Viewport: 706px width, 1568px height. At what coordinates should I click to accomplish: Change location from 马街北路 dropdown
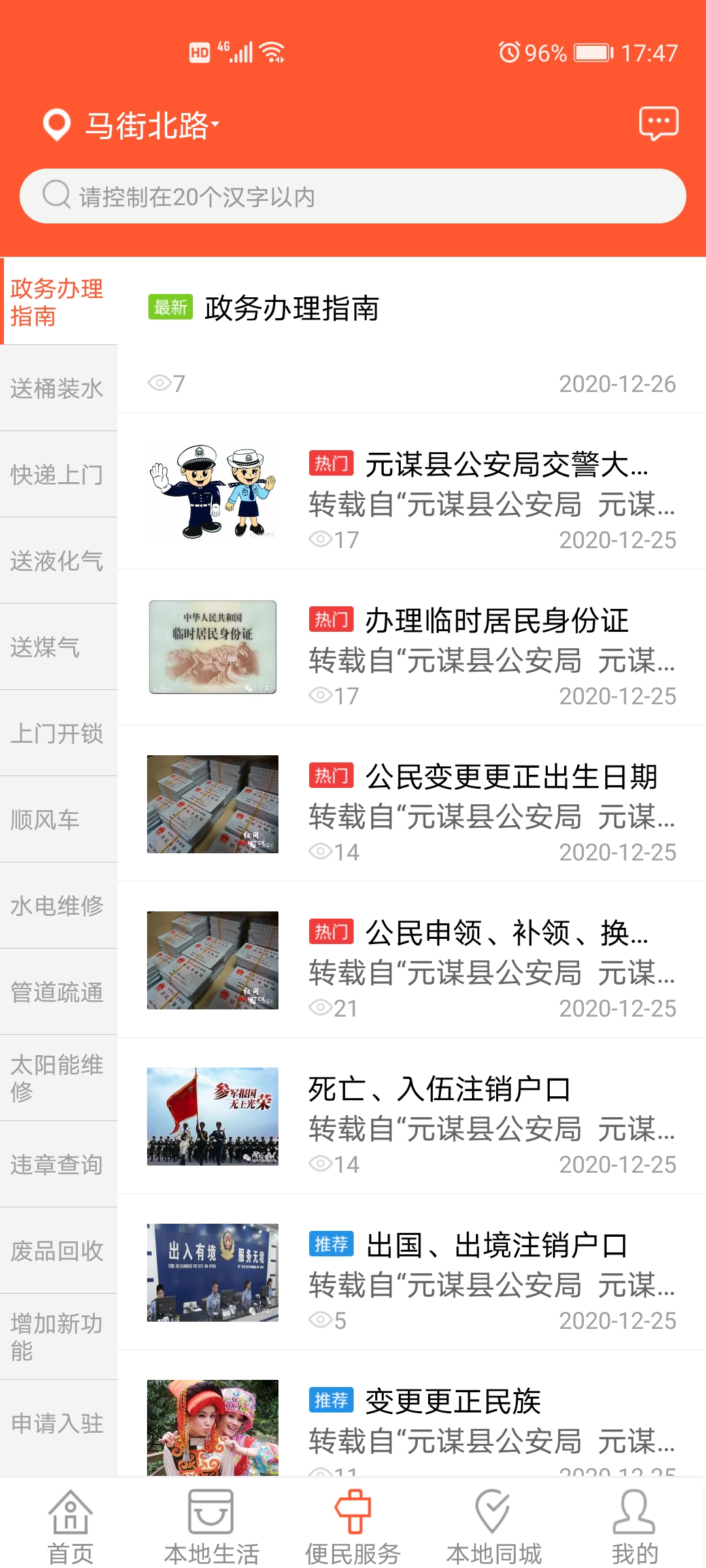coord(150,125)
